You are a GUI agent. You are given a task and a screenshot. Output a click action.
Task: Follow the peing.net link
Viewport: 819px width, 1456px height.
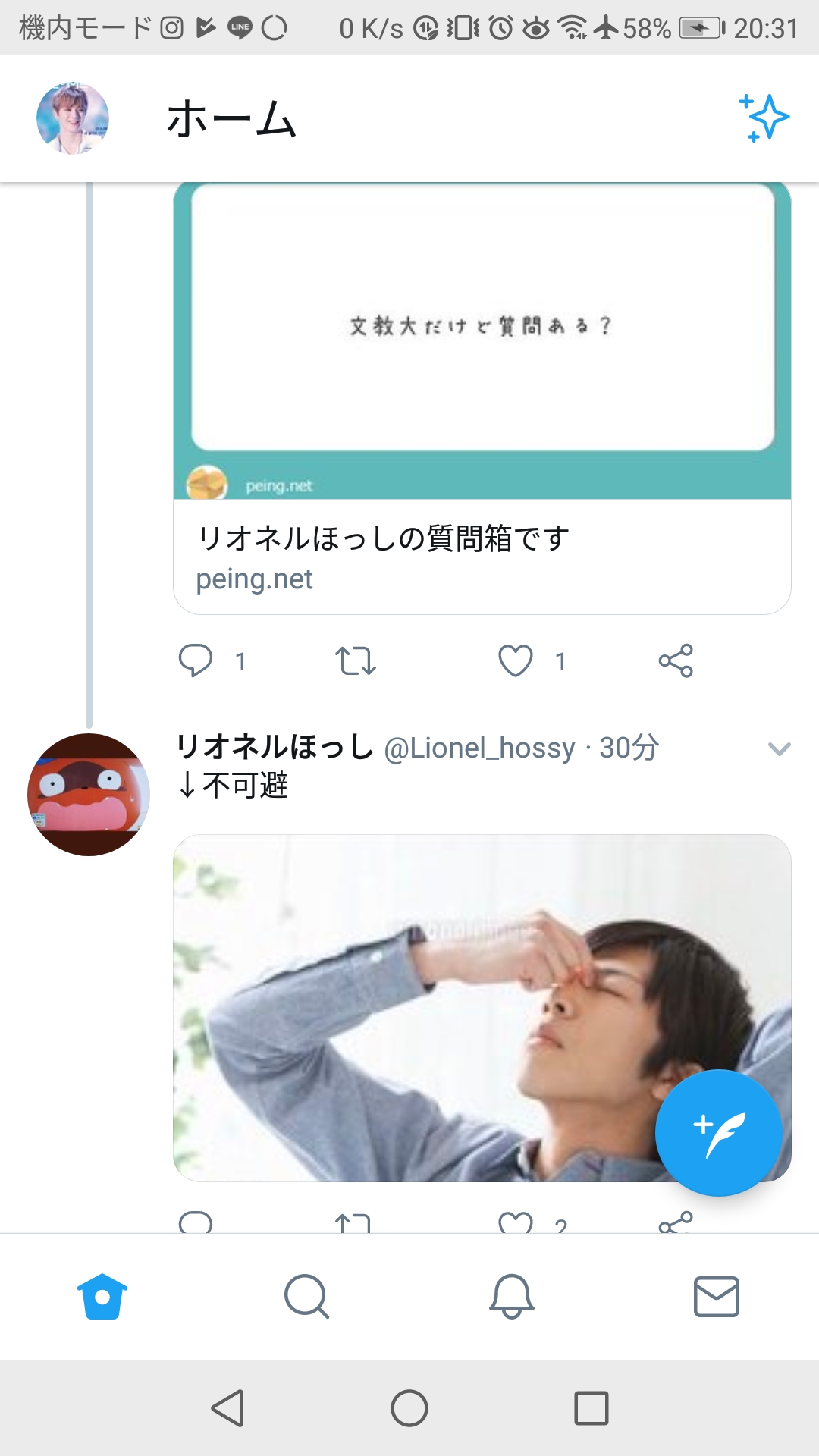(253, 579)
